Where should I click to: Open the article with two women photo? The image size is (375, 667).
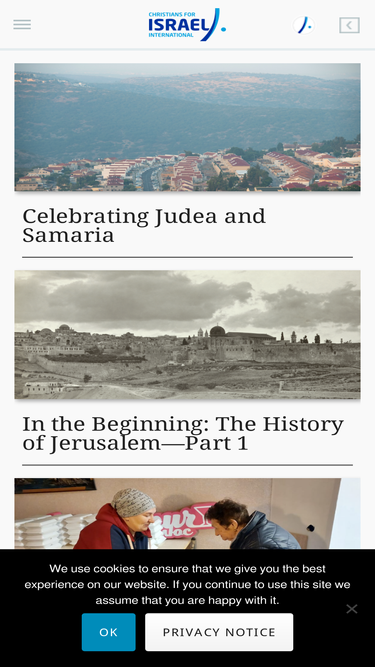pyautogui.click(x=188, y=513)
